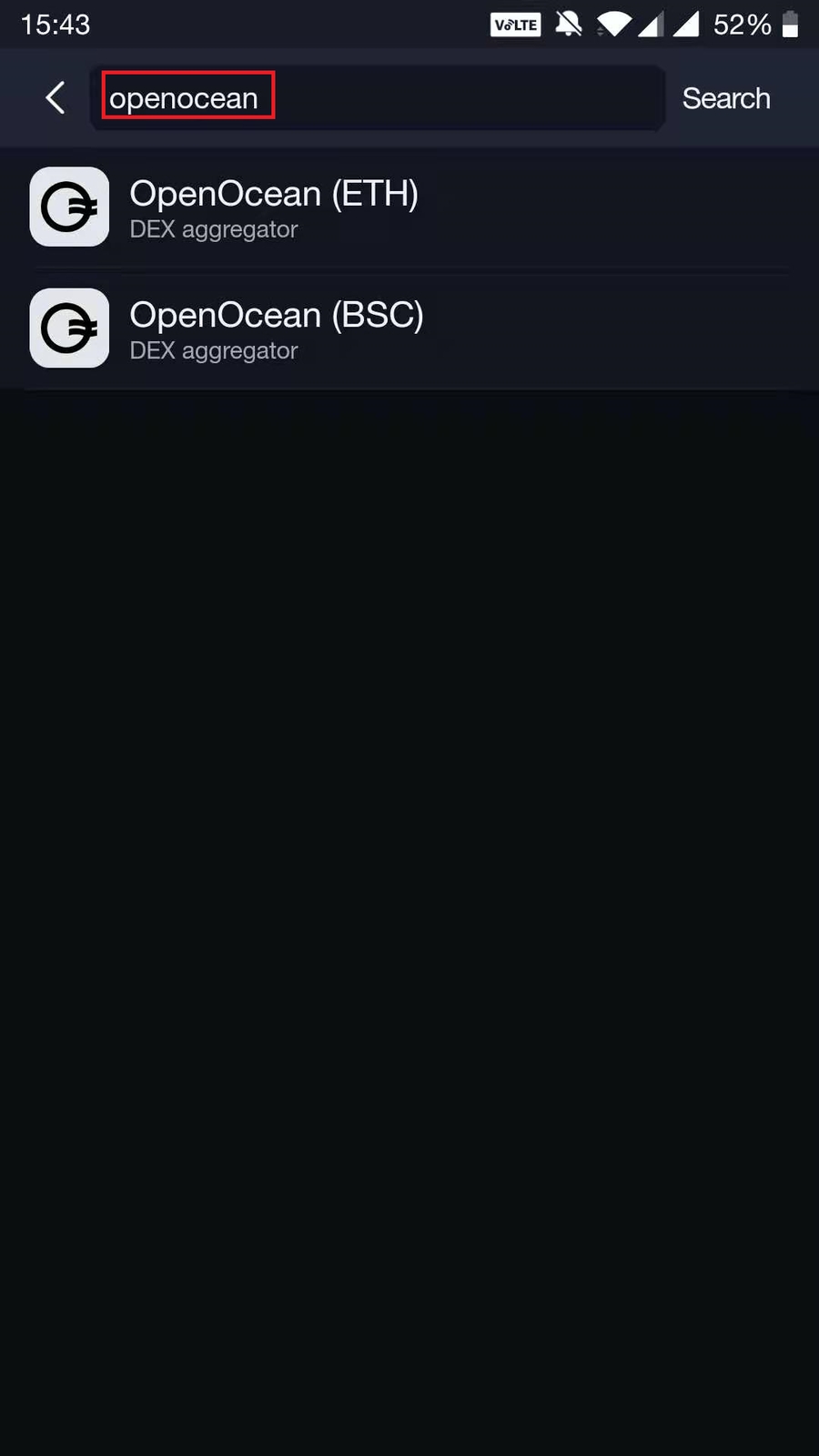Open OpenOcean (BSC) DEX aggregator
This screenshot has height=1456, width=819.
276,329
